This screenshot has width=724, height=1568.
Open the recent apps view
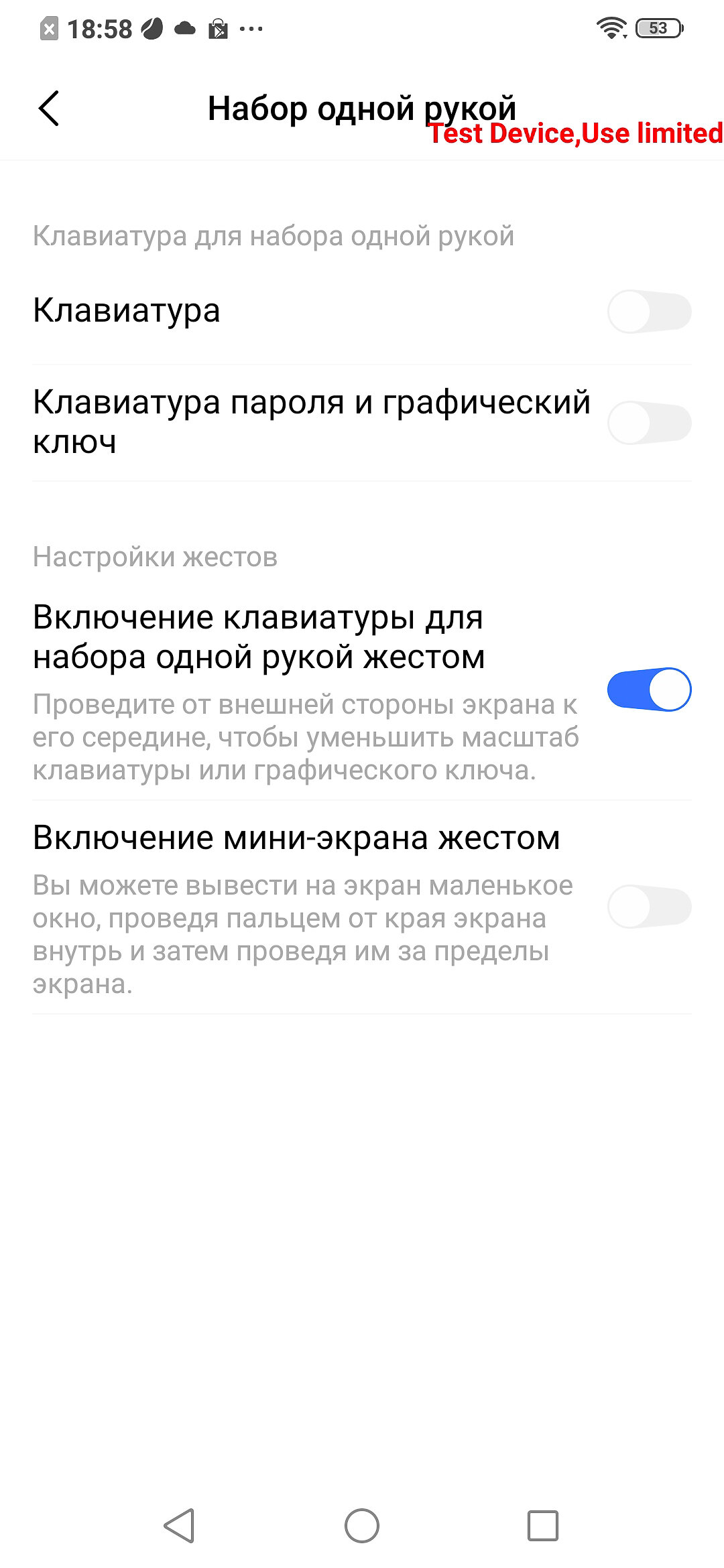542,1526
